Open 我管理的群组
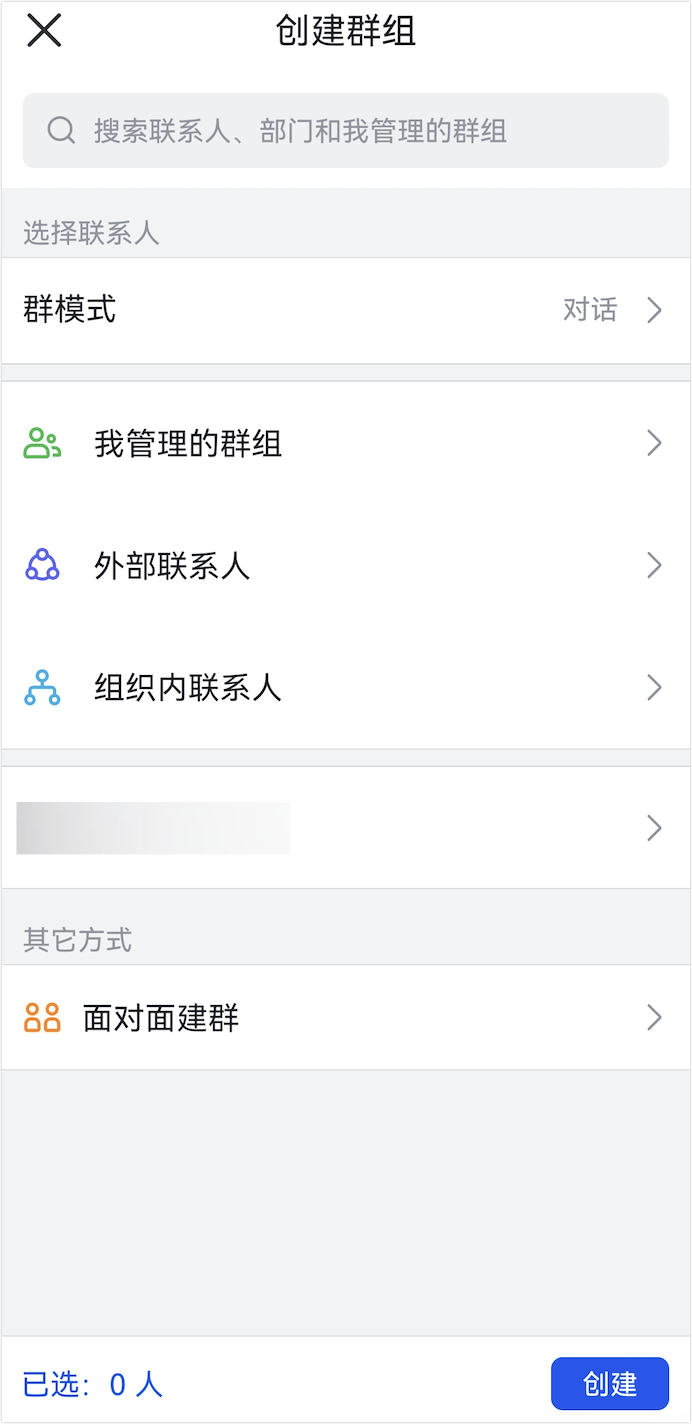692x1424 pixels. (x=346, y=443)
